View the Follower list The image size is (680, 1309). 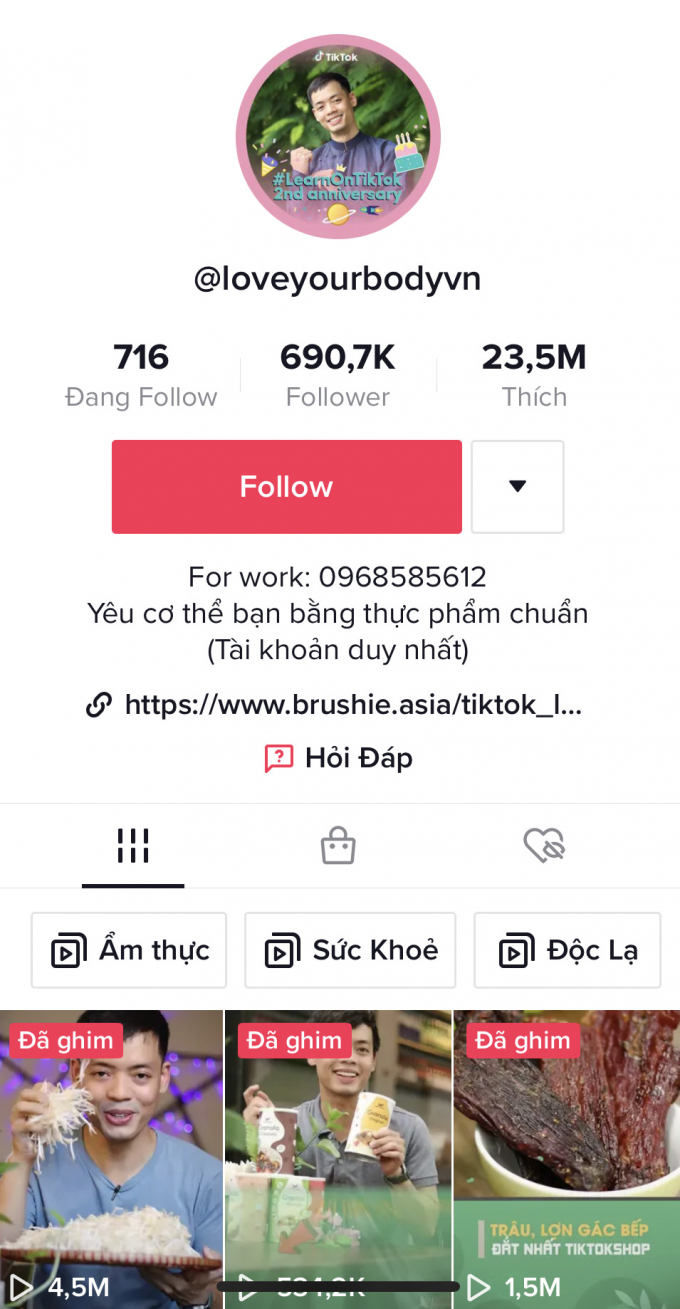[338, 375]
